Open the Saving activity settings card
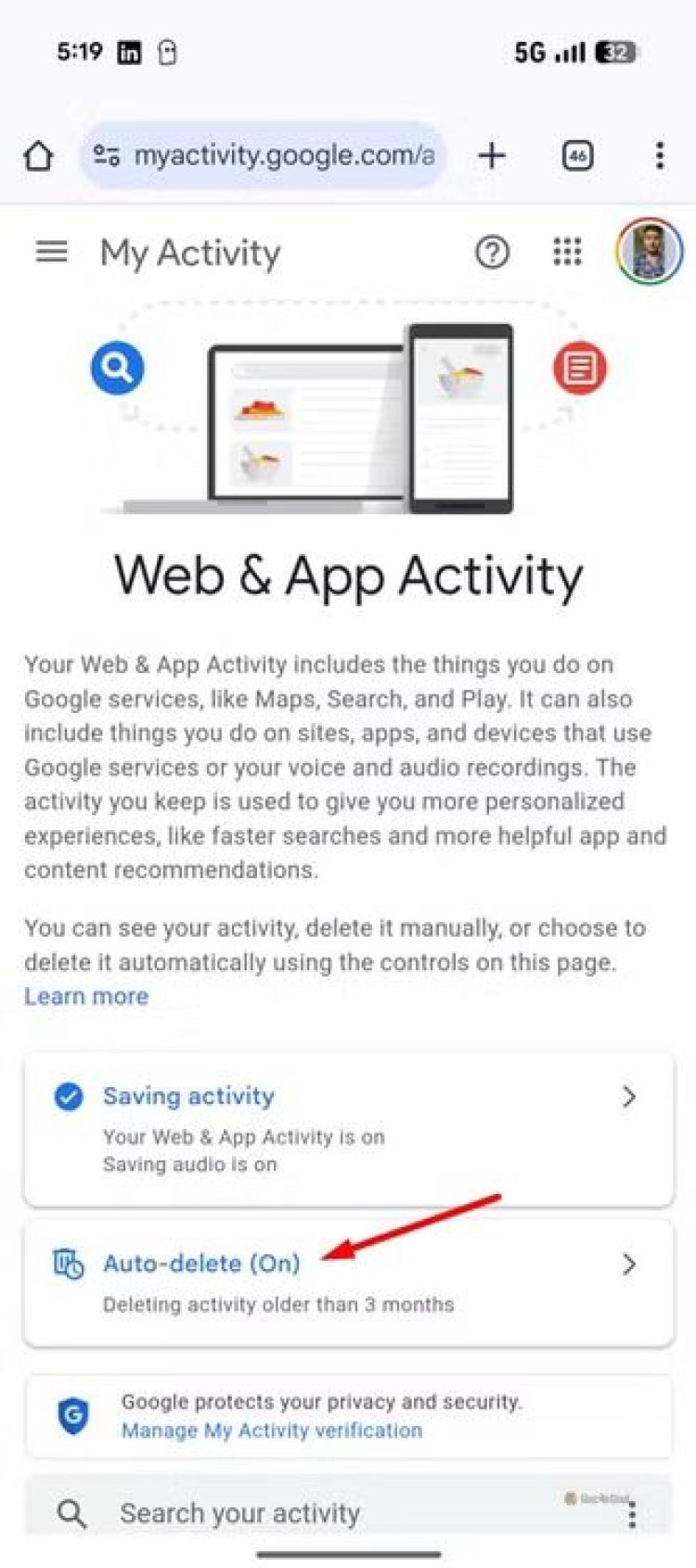 pyautogui.click(x=348, y=1128)
